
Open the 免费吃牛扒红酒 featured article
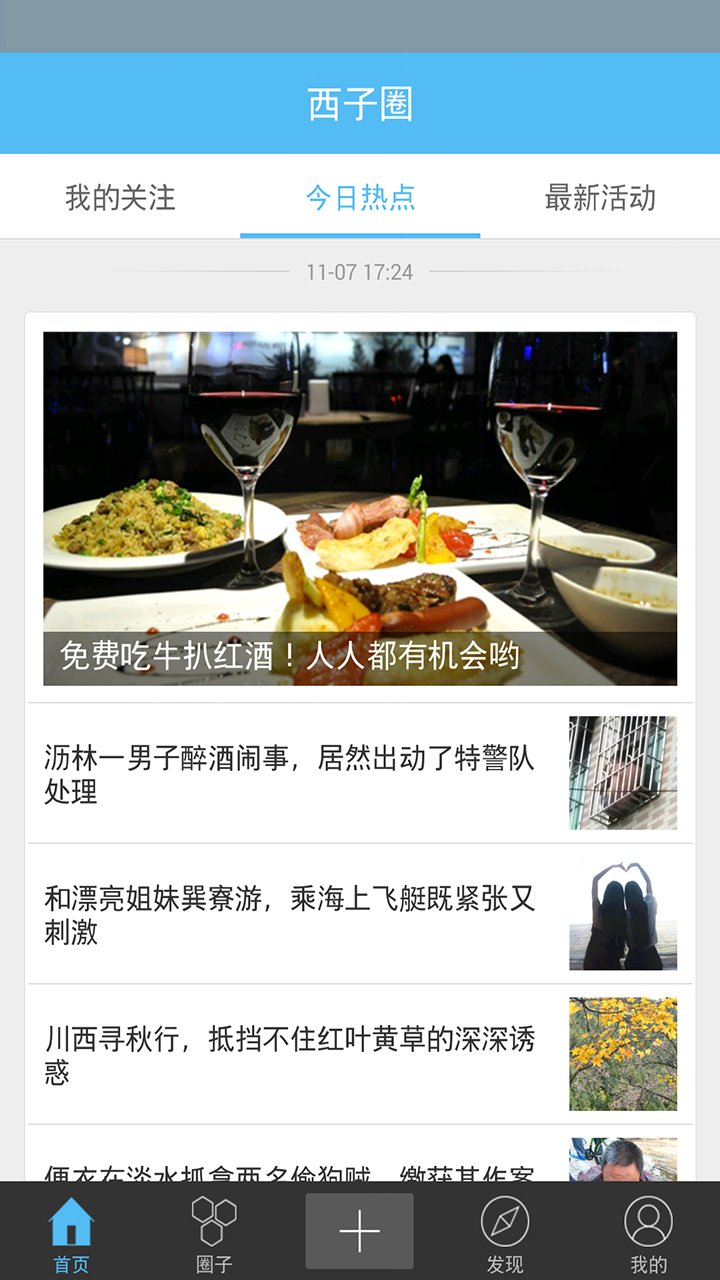point(360,508)
